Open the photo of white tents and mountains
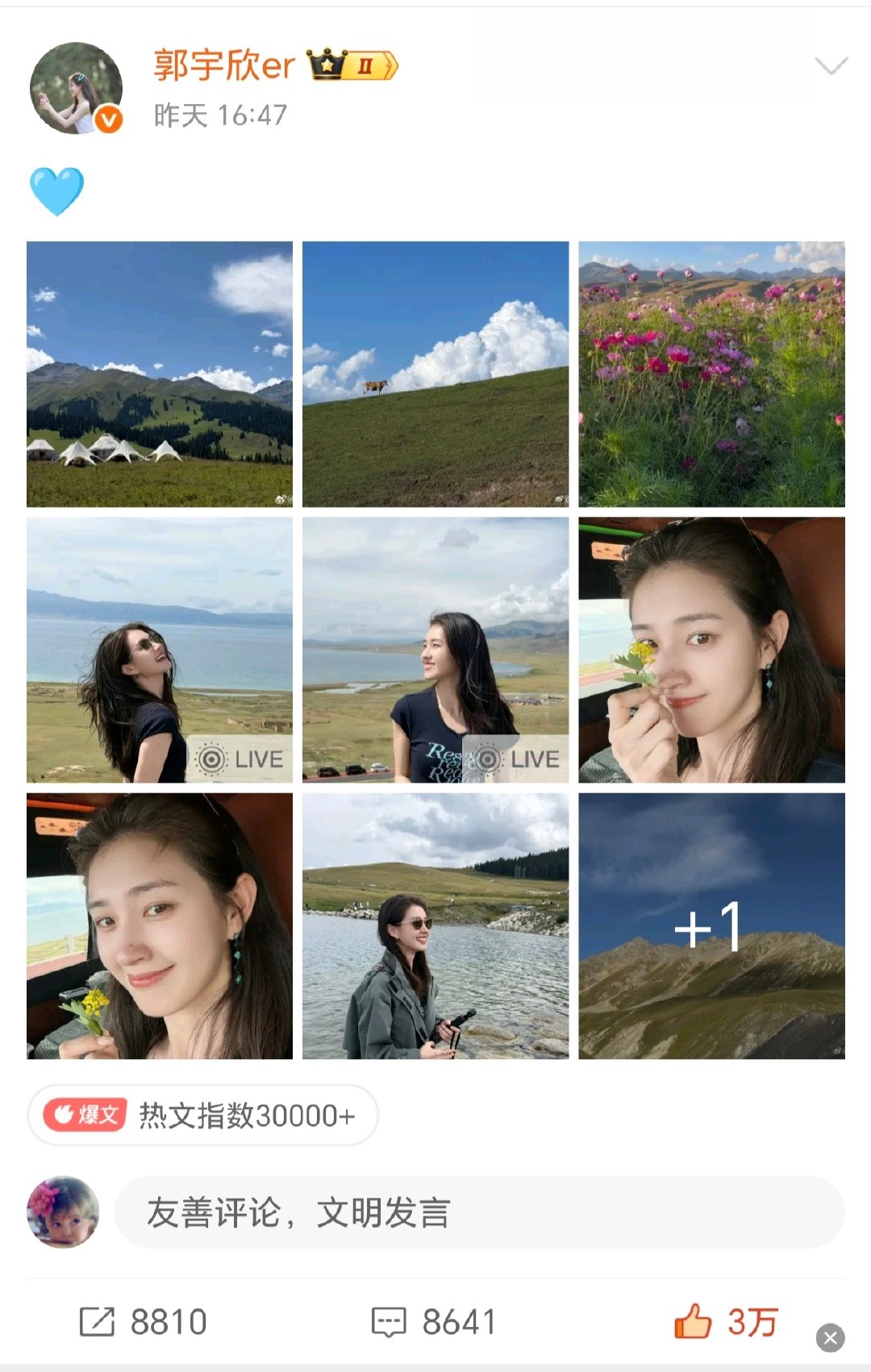The height and width of the screenshot is (1372, 871). pos(160,374)
